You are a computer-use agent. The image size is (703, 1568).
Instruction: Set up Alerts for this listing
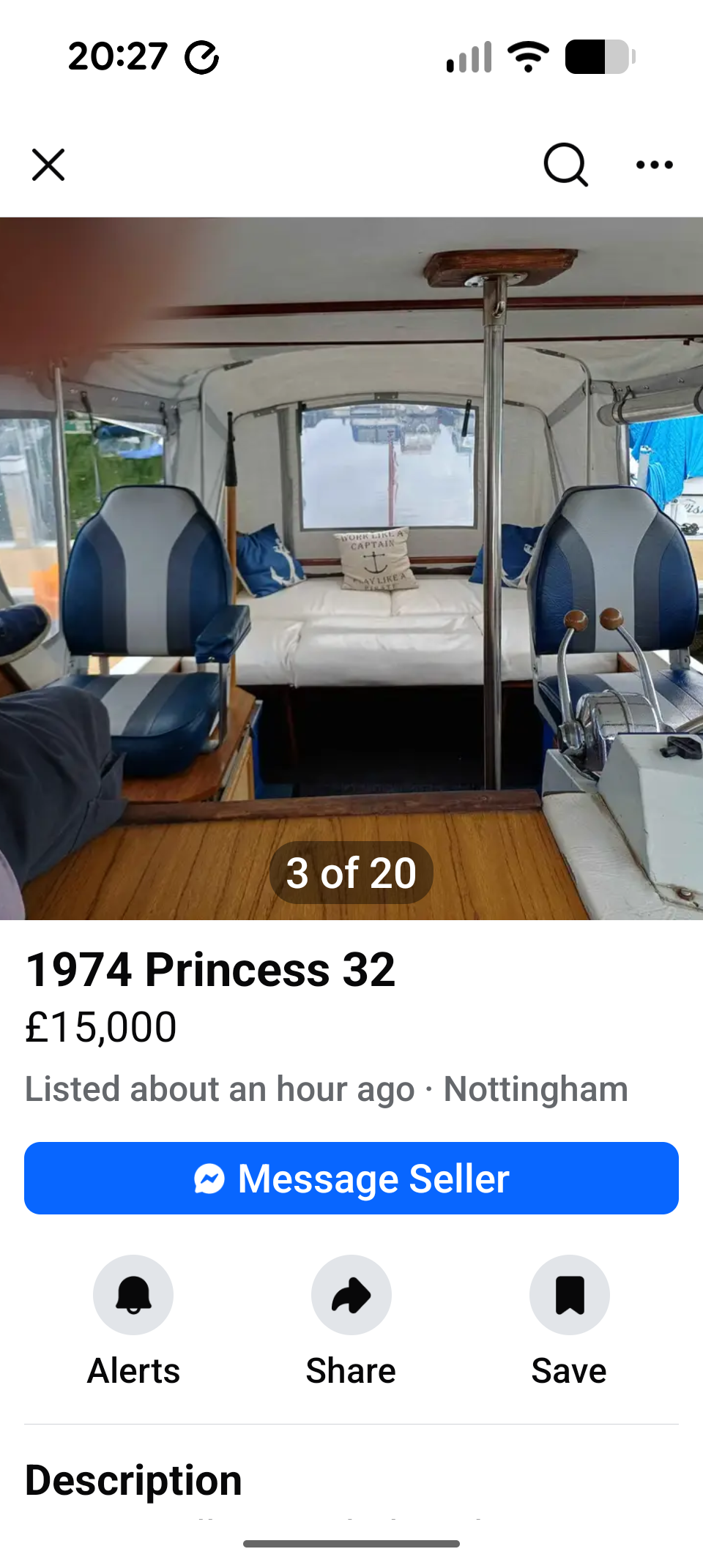(x=133, y=1295)
